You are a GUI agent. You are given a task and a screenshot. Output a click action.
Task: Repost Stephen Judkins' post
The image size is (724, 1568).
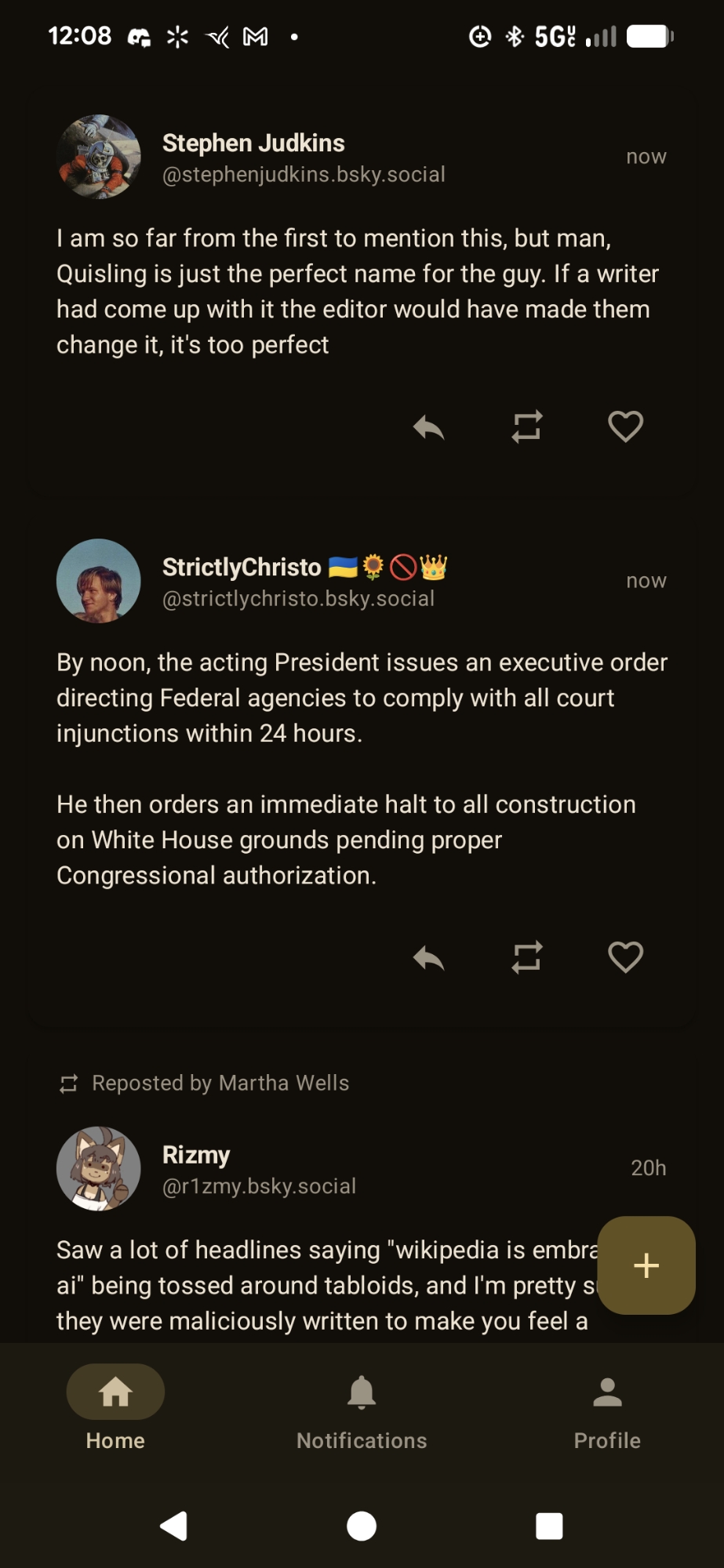tap(527, 427)
